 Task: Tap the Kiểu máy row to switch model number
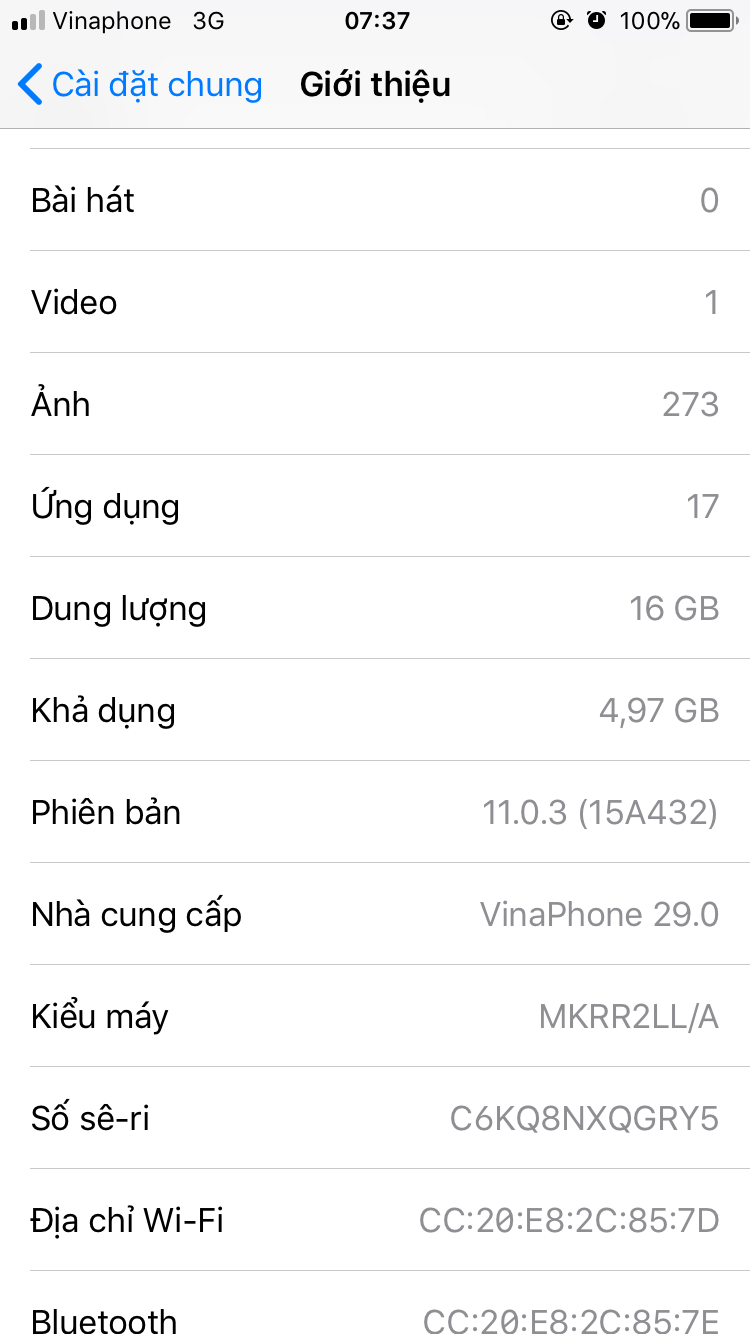(x=375, y=1016)
